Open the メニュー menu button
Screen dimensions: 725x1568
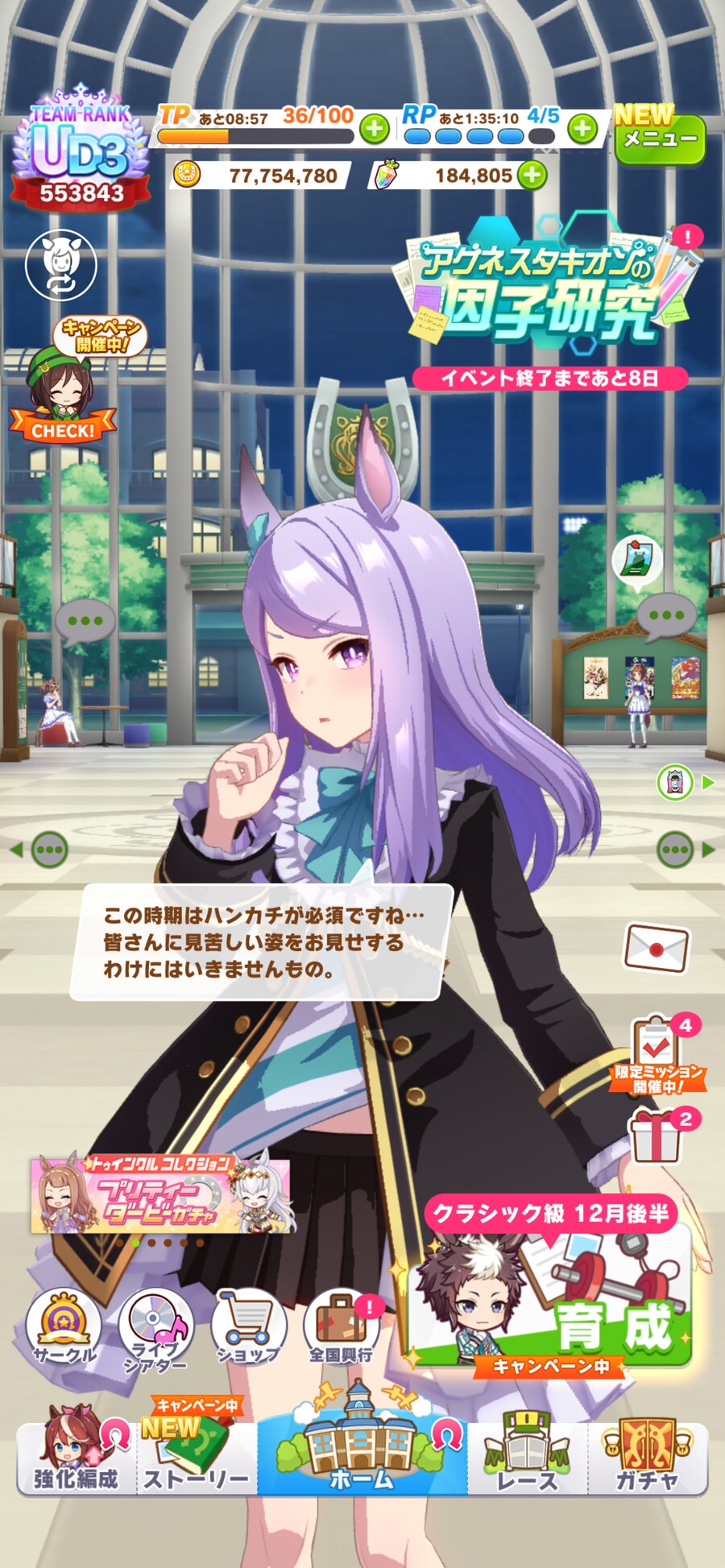(659, 139)
